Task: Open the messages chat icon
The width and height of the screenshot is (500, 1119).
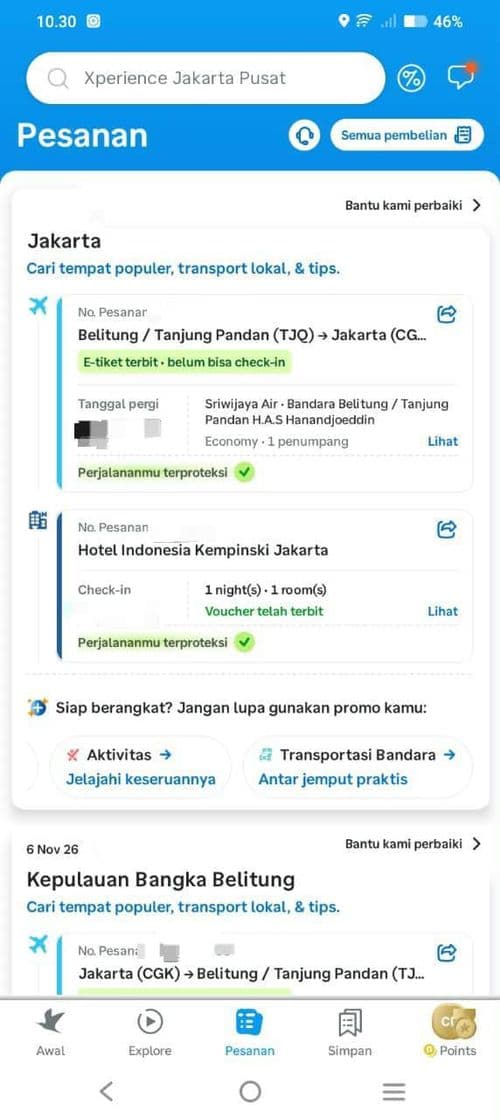Action: 461,76
